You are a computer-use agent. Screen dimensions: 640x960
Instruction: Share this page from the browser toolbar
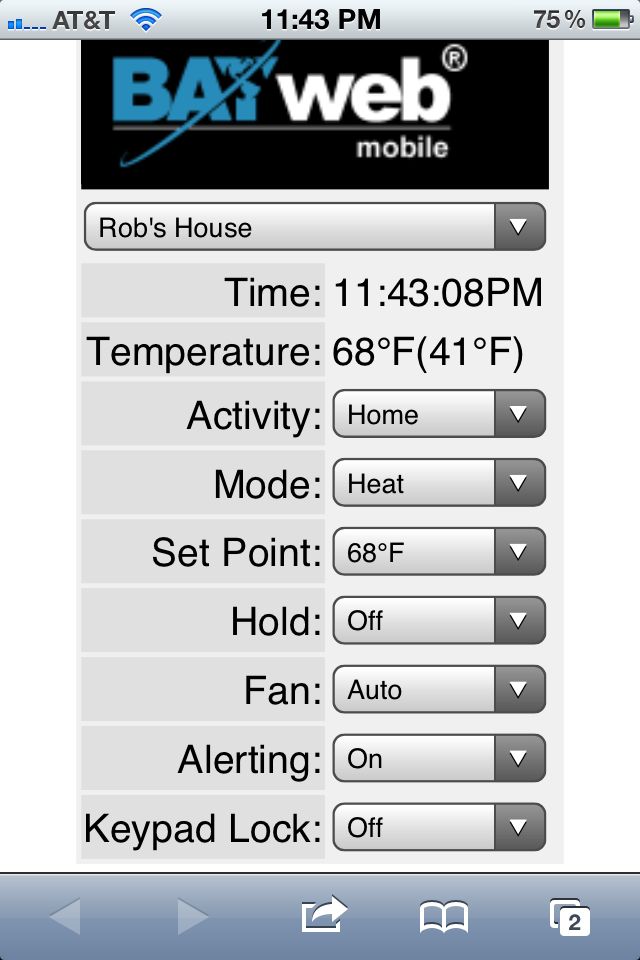tap(323, 915)
